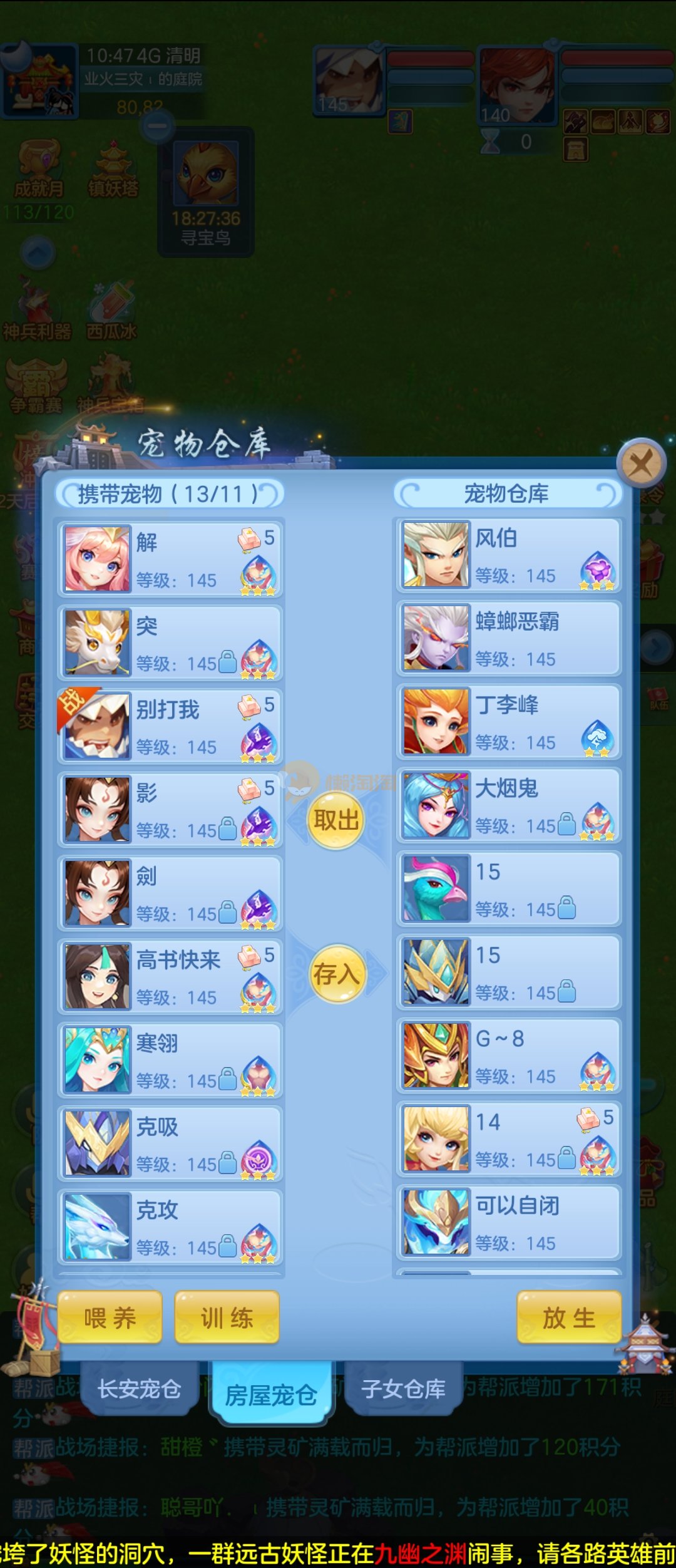Tap the 放生 button

[x=568, y=1318]
